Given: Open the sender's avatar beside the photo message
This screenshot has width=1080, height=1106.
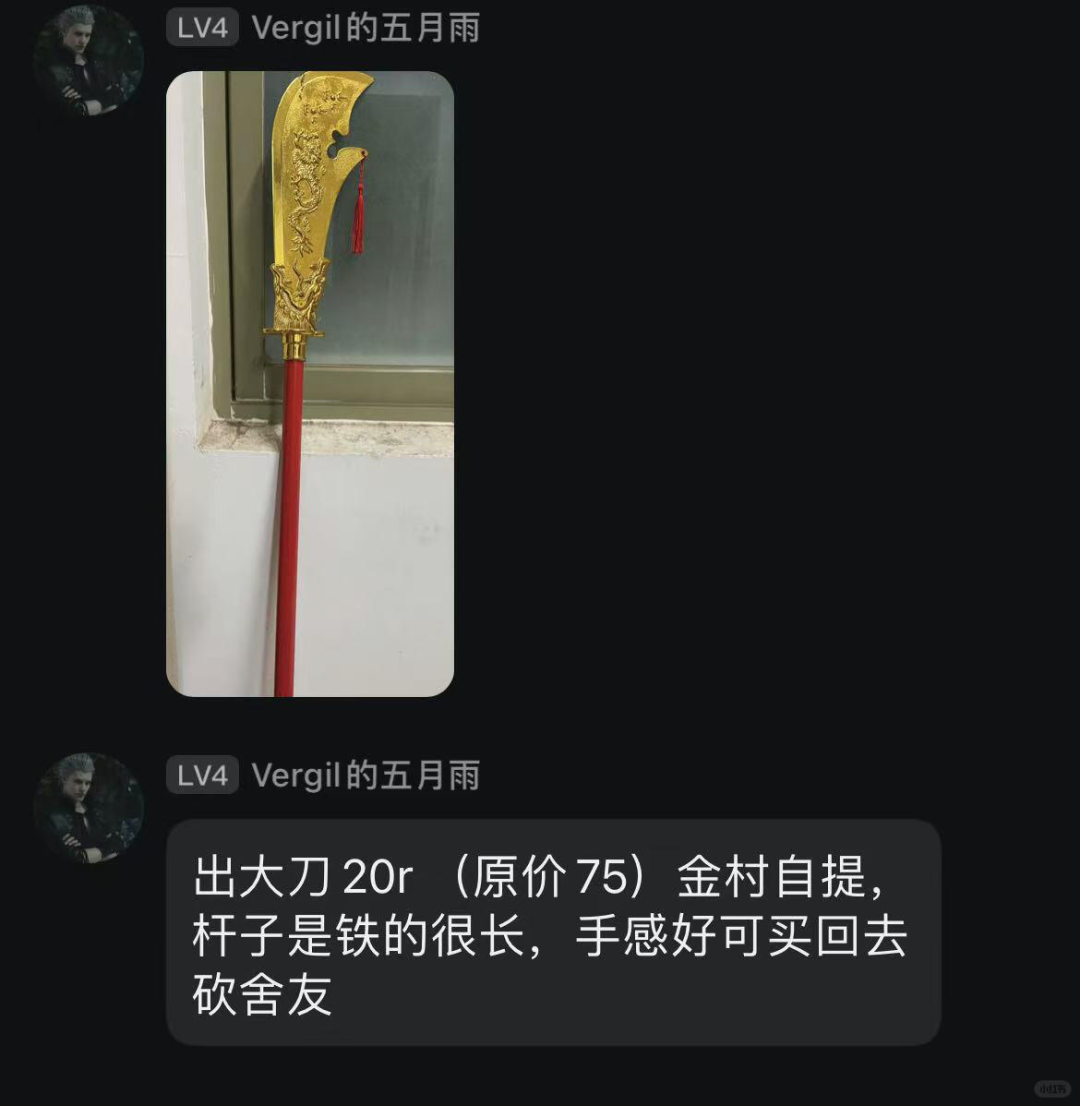Looking at the screenshot, I should coord(88,61).
